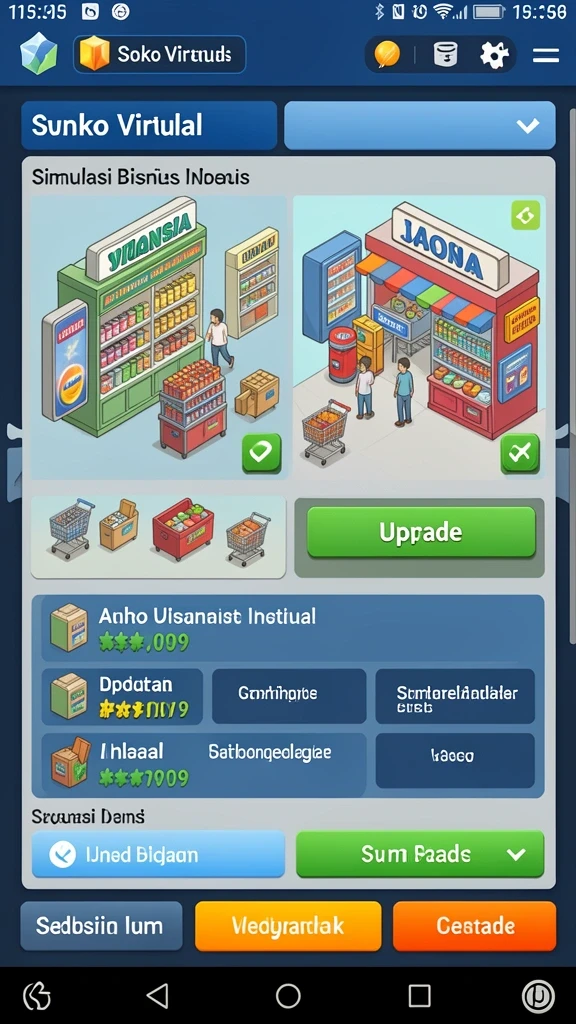Select the Sunko Virtulal tab

[149, 125]
